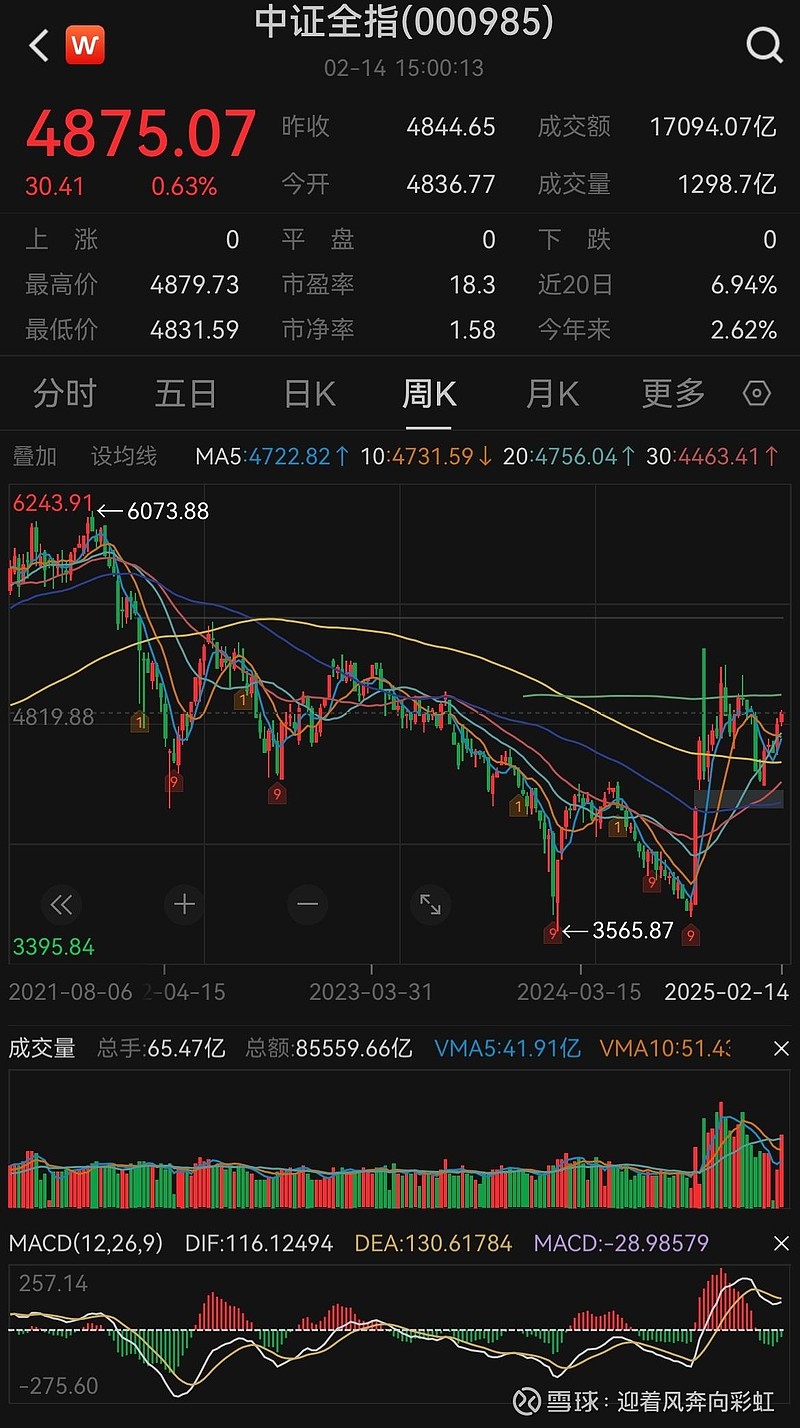Click the zoom-out minus icon on chart
Screen dimensions: 800x1428
point(307,904)
